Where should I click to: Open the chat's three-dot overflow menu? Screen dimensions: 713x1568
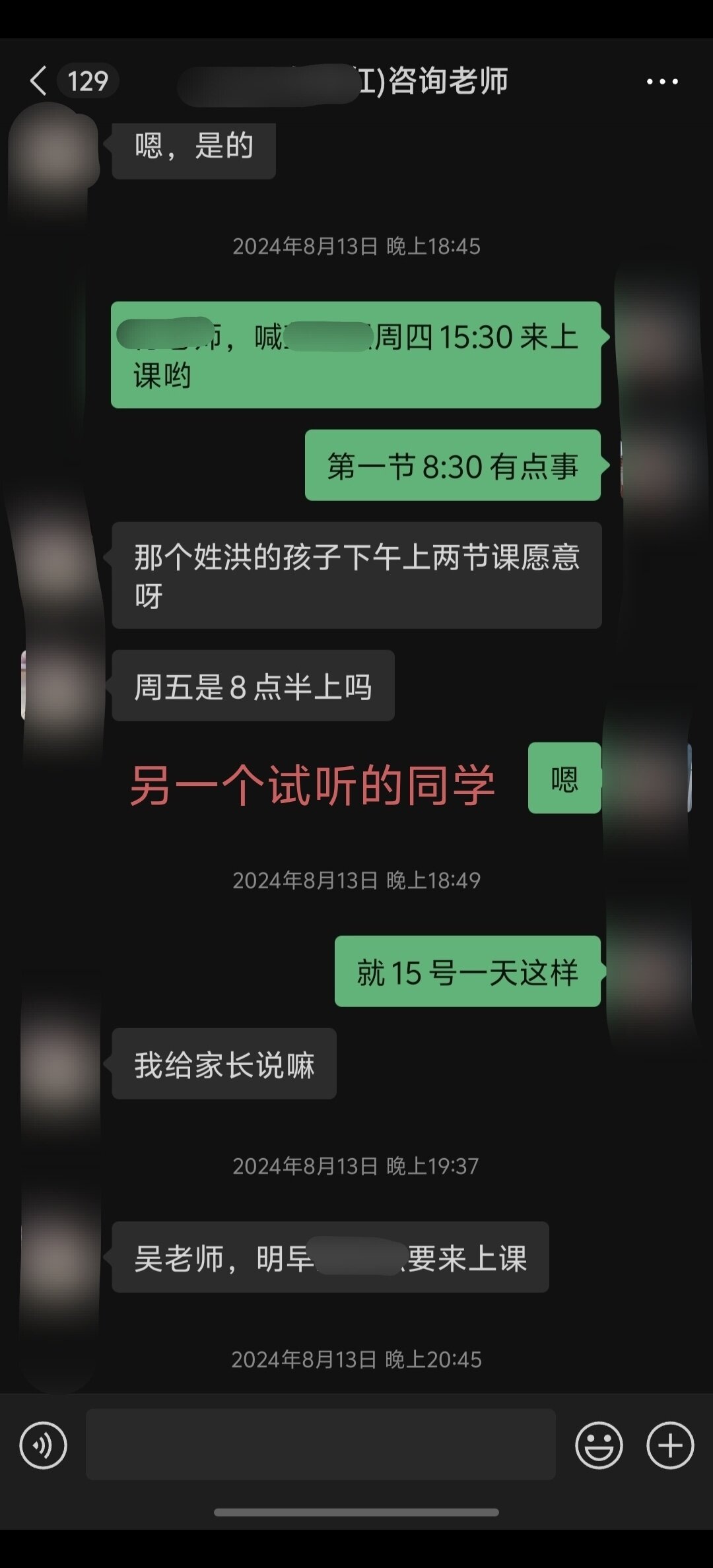point(662,81)
